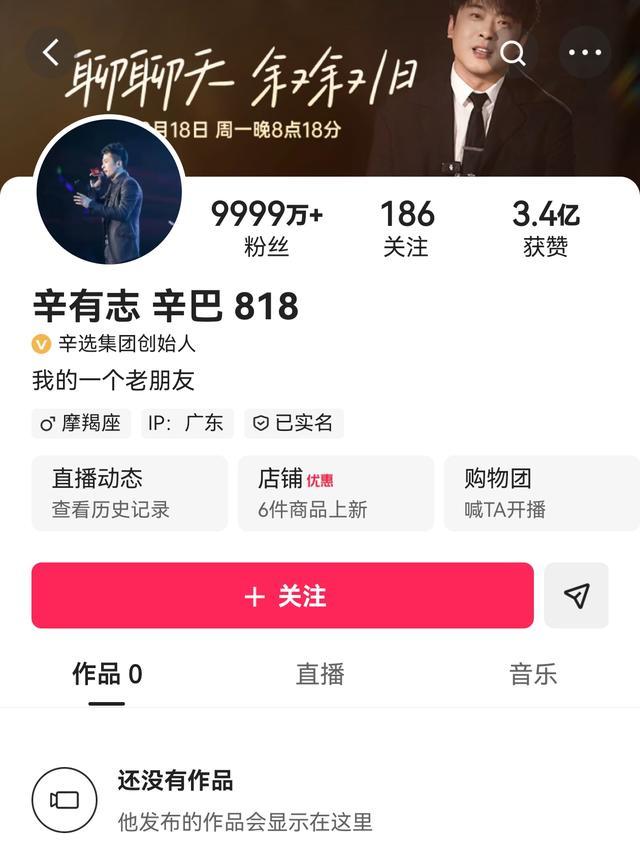Switch to the 音乐 tab
This screenshot has height=863, width=640.
coord(533,675)
